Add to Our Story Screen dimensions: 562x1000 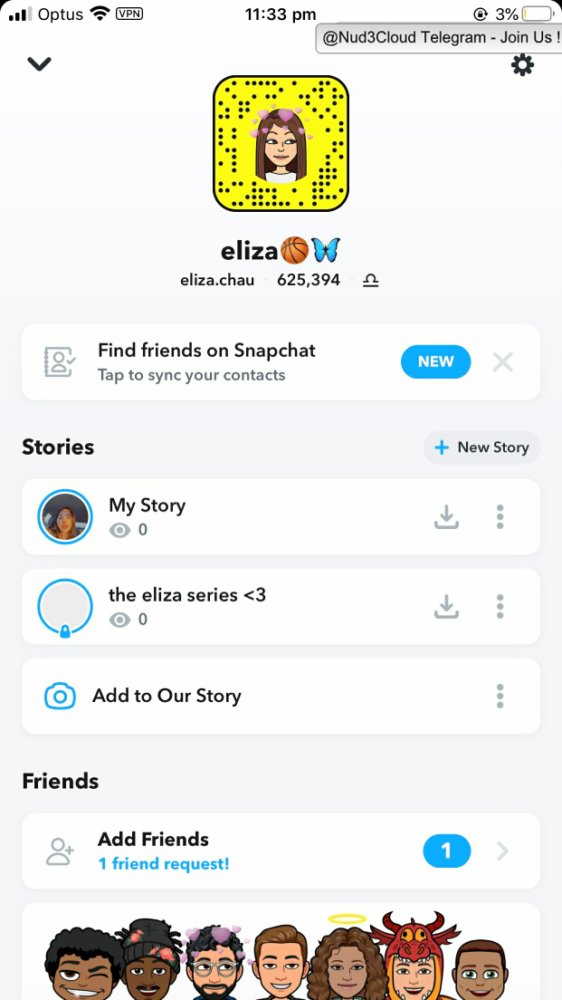(x=281, y=696)
